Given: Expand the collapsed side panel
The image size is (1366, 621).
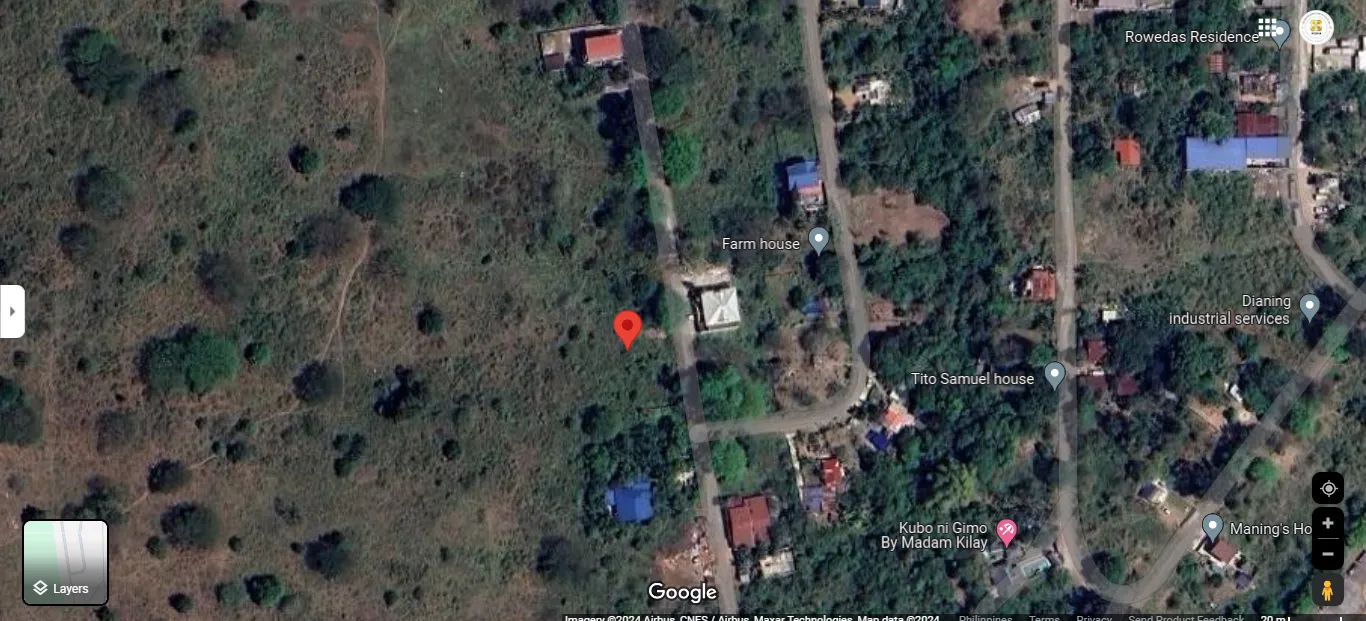Looking at the screenshot, I should coord(12,311).
